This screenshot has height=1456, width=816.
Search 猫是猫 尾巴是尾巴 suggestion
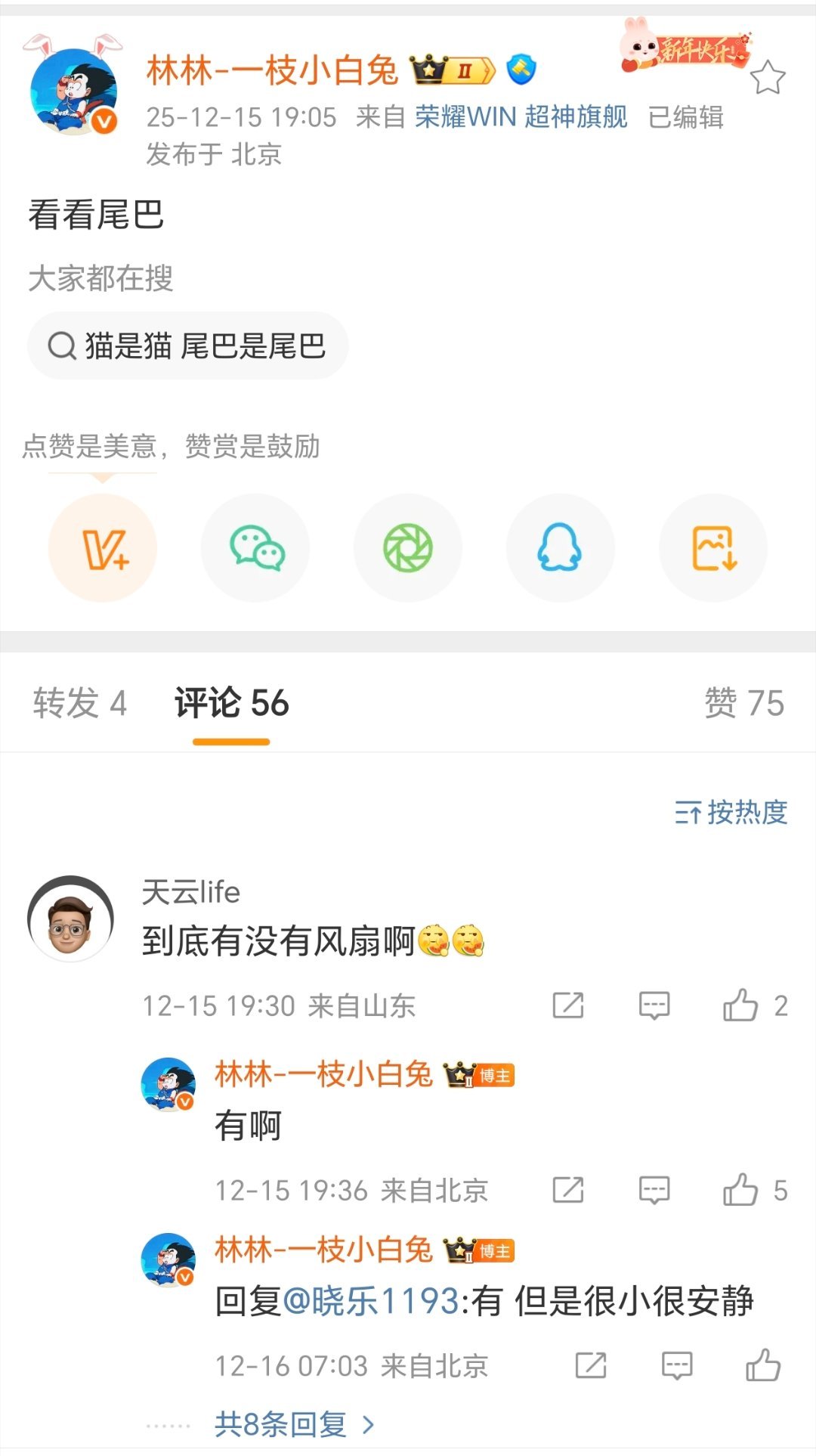(188, 345)
